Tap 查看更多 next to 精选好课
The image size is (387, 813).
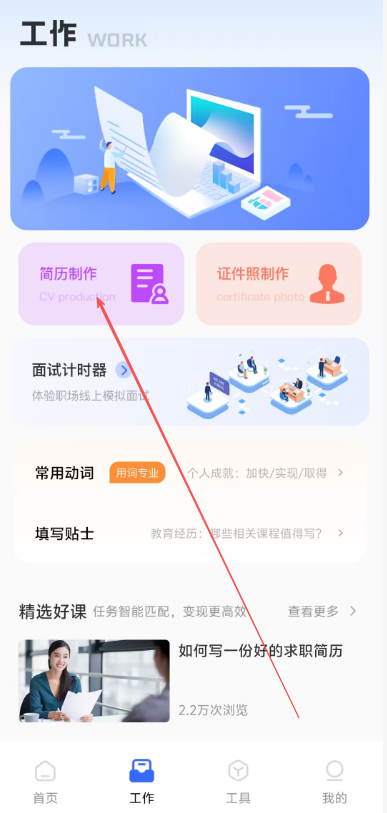click(x=322, y=611)
